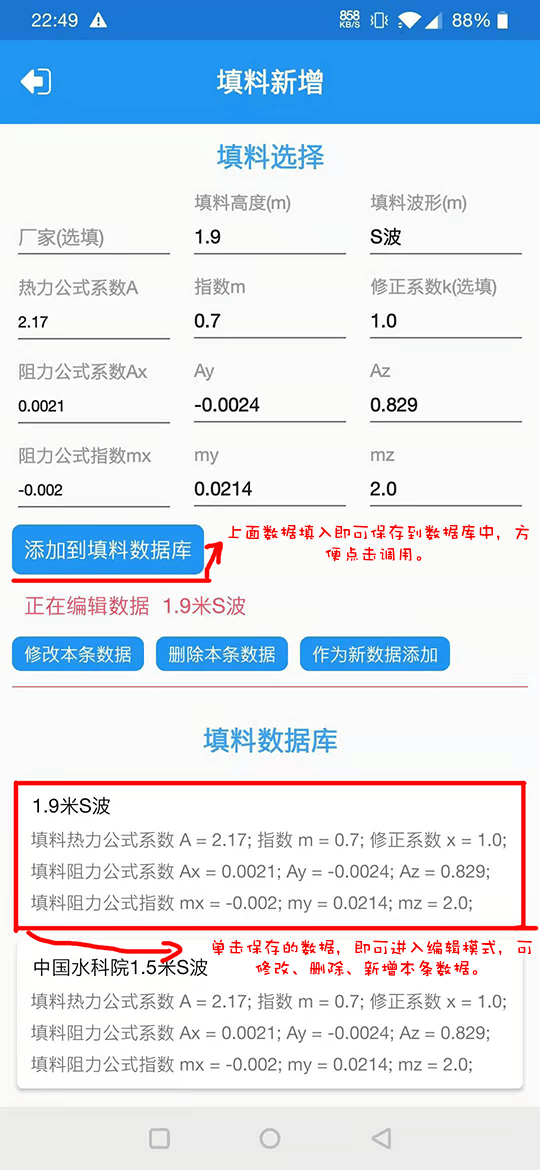This screenshot has height=1170, width=540.
Task: Tap the 添加到填料数据库 button
Action: pos(107,550)
